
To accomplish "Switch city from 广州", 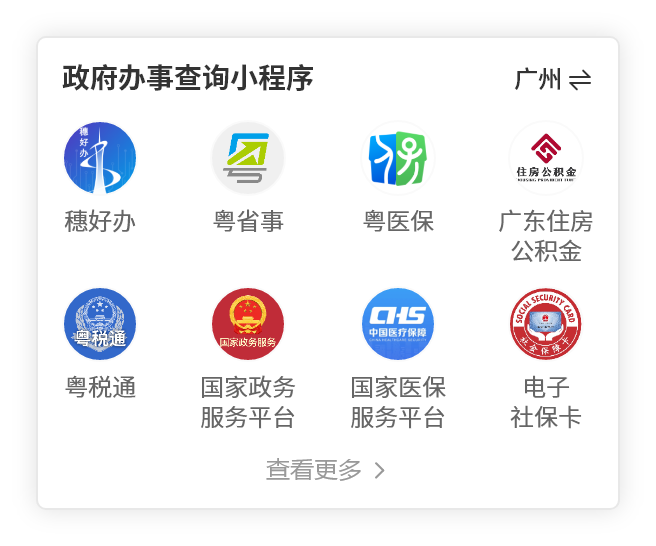I will tap(553, 79).
